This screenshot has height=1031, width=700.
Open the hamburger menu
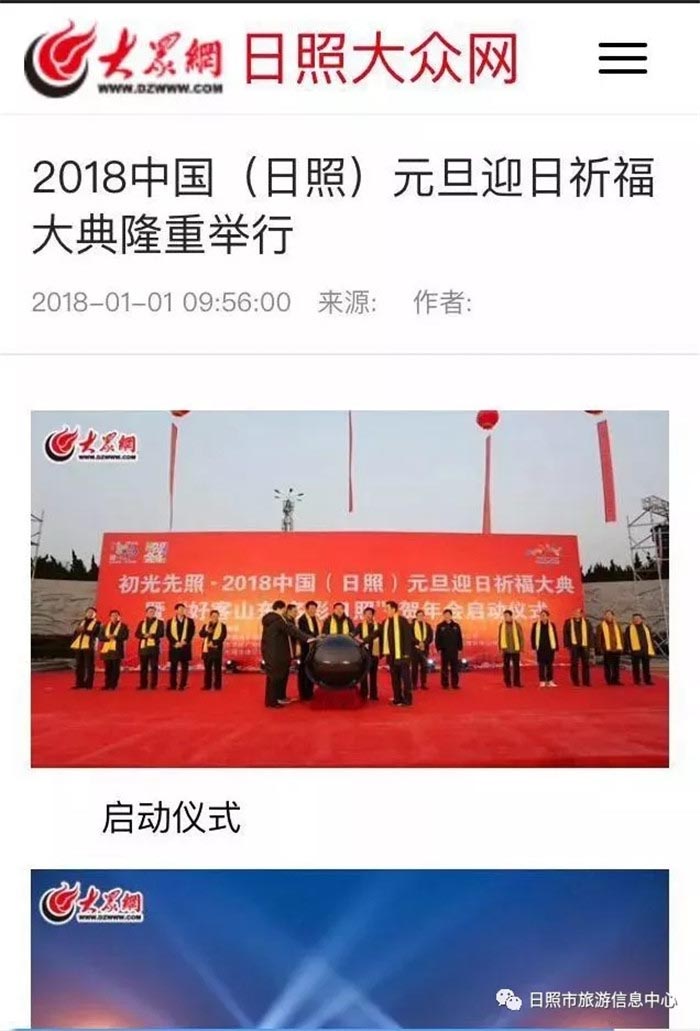(622, 58)
